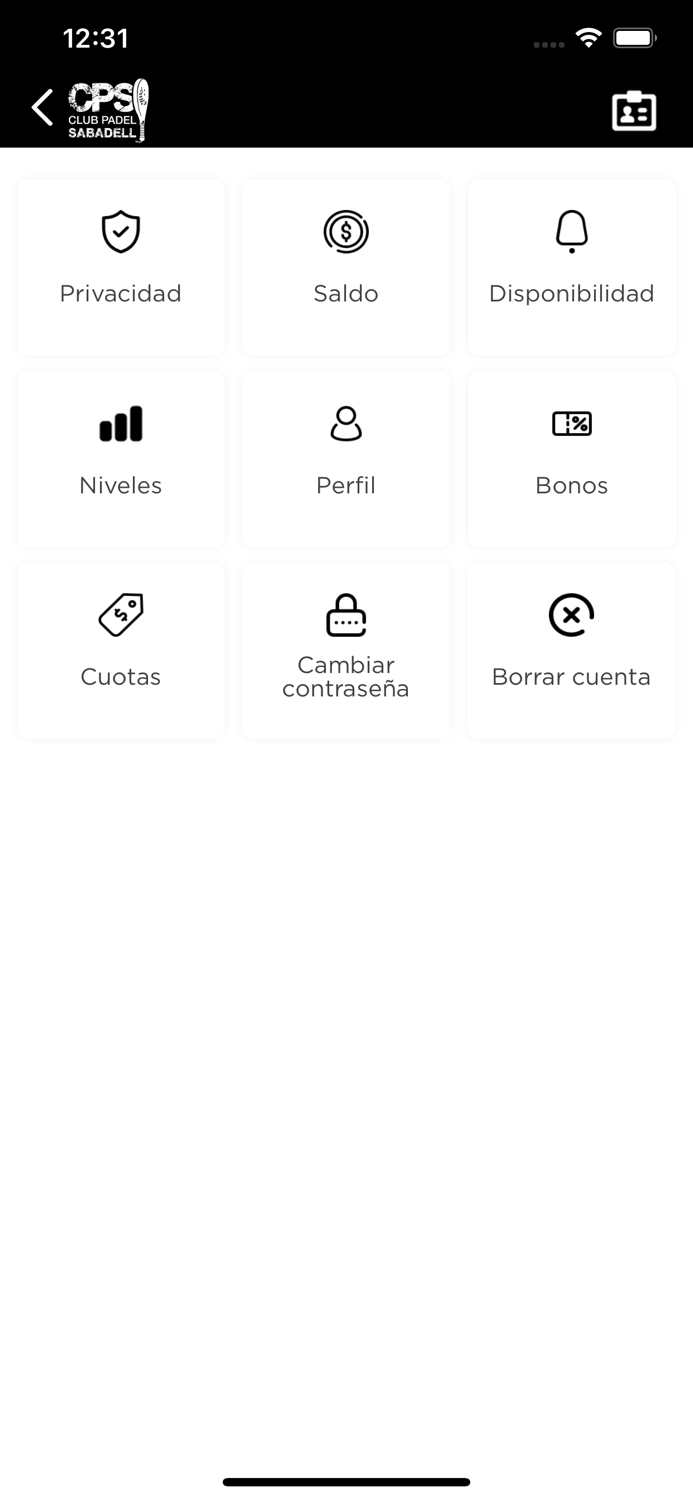Open Disponibilidad tile
Viewport: 693px width, 1500px height.
(572, 267)
